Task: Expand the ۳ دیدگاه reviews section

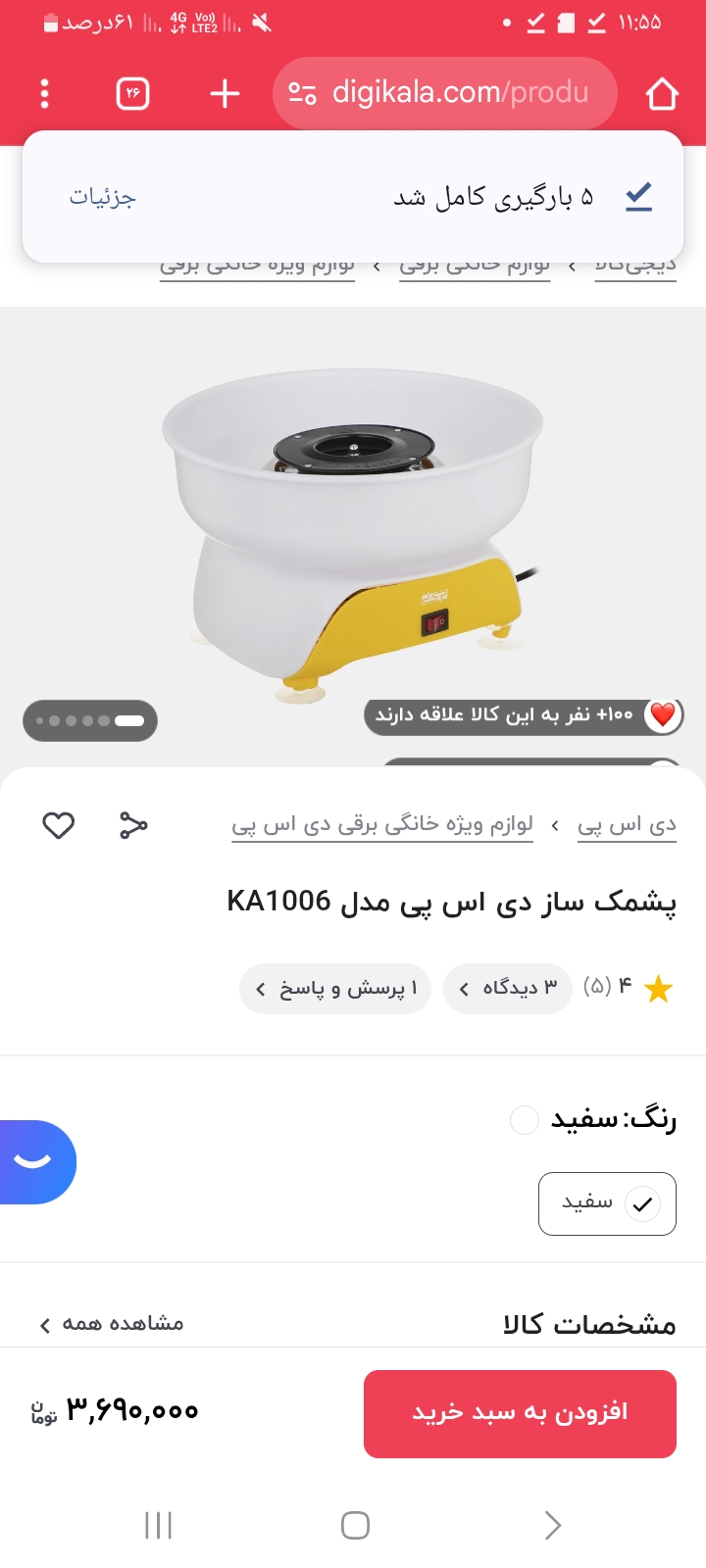Action: [507, 989]
